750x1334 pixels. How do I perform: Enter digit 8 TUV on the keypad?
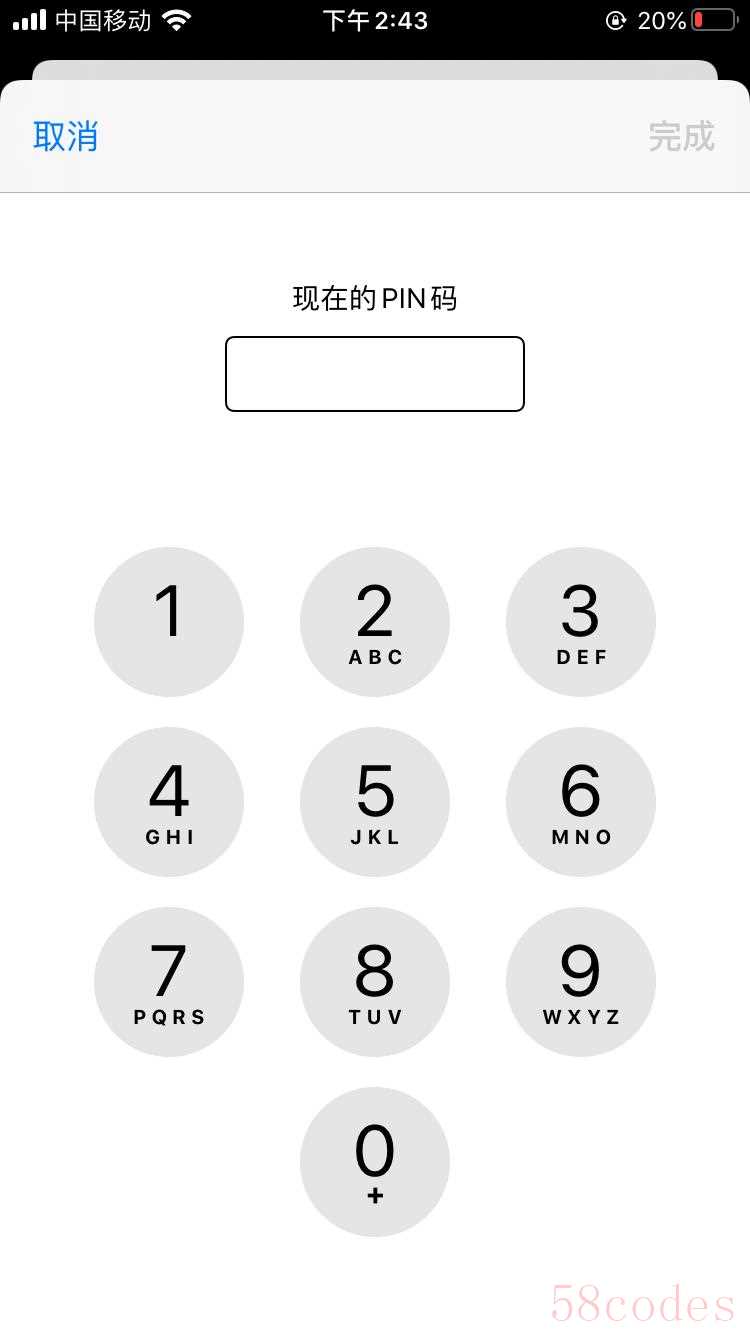[x=375, y=982]
